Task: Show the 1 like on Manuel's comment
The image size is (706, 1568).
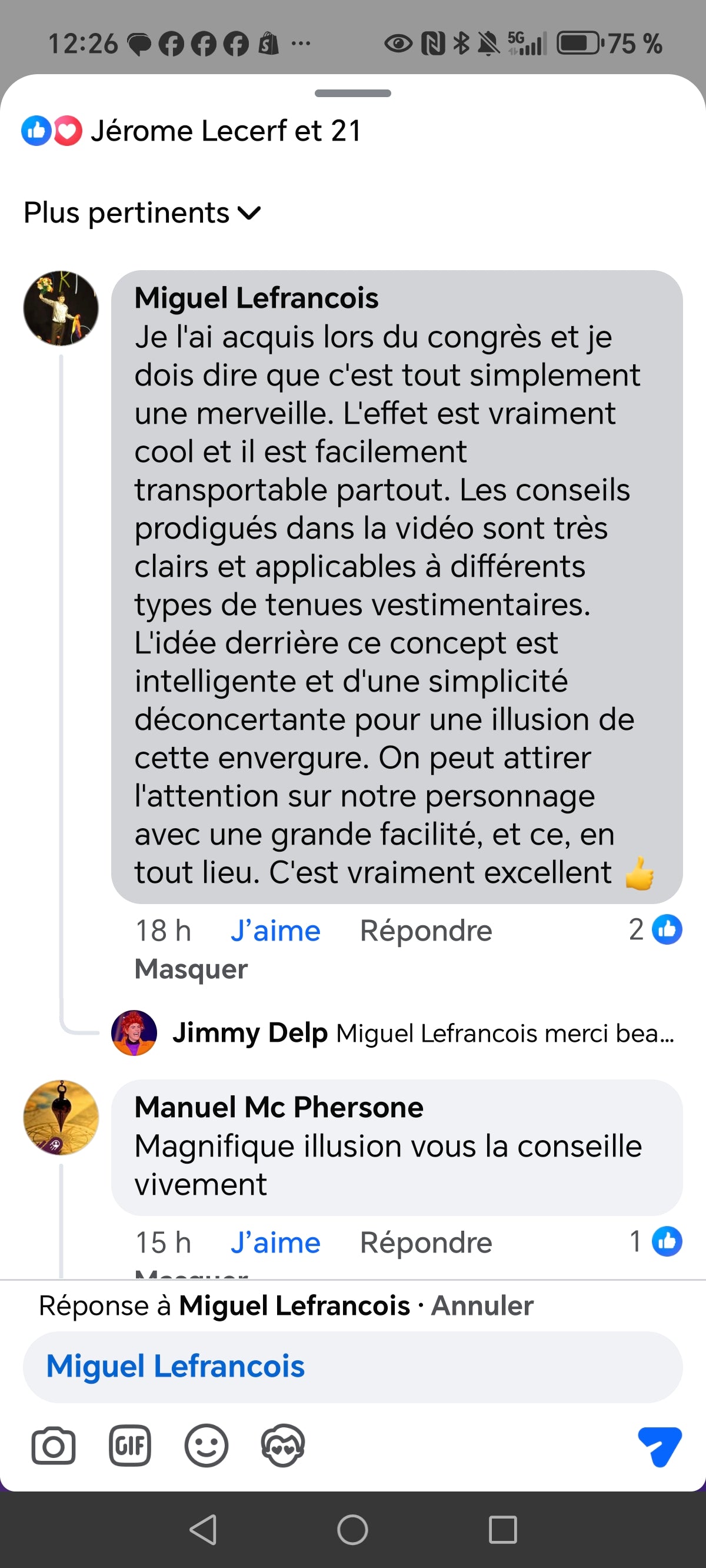Action: tap(655, 1241)
